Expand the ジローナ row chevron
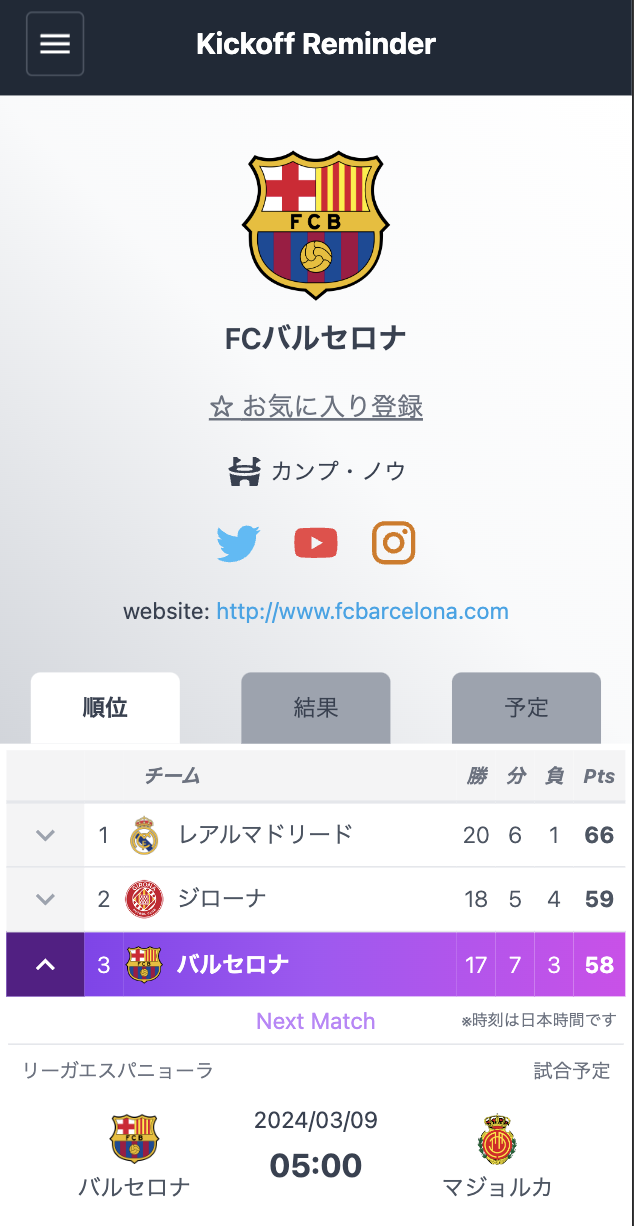 [x=45, y=899]
